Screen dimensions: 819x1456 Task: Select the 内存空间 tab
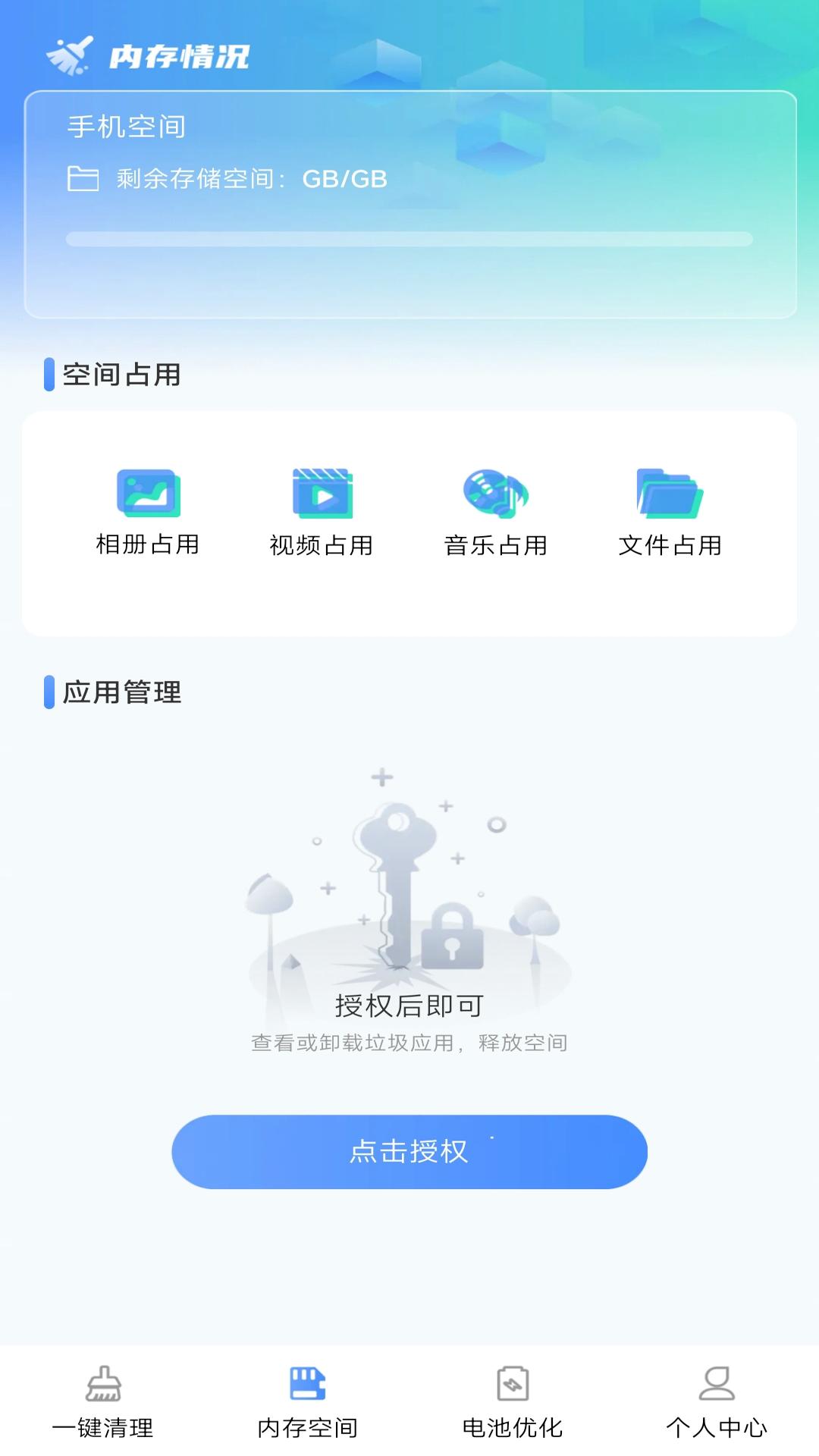click(307, 1401)
